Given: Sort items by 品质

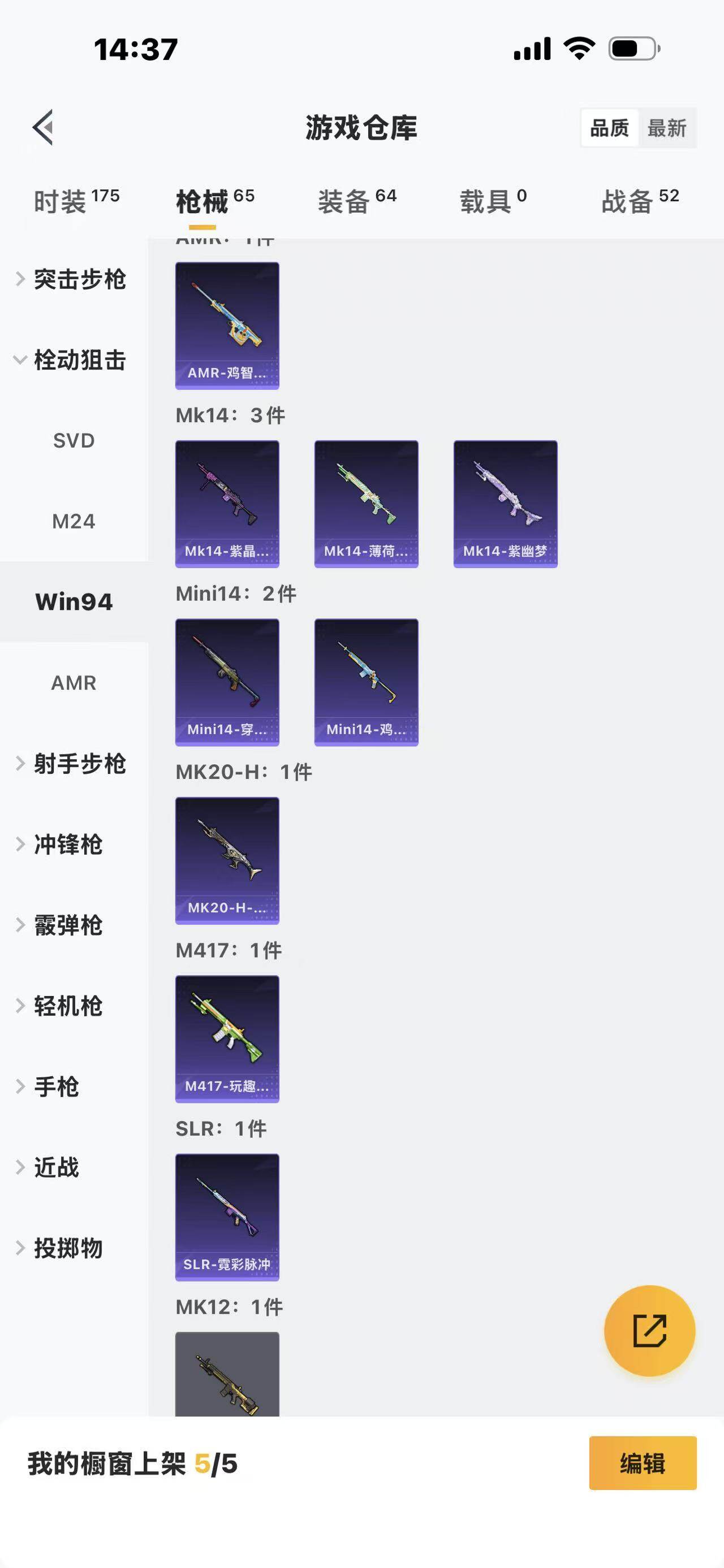Looking at the screenshot, I should point(610,128).
